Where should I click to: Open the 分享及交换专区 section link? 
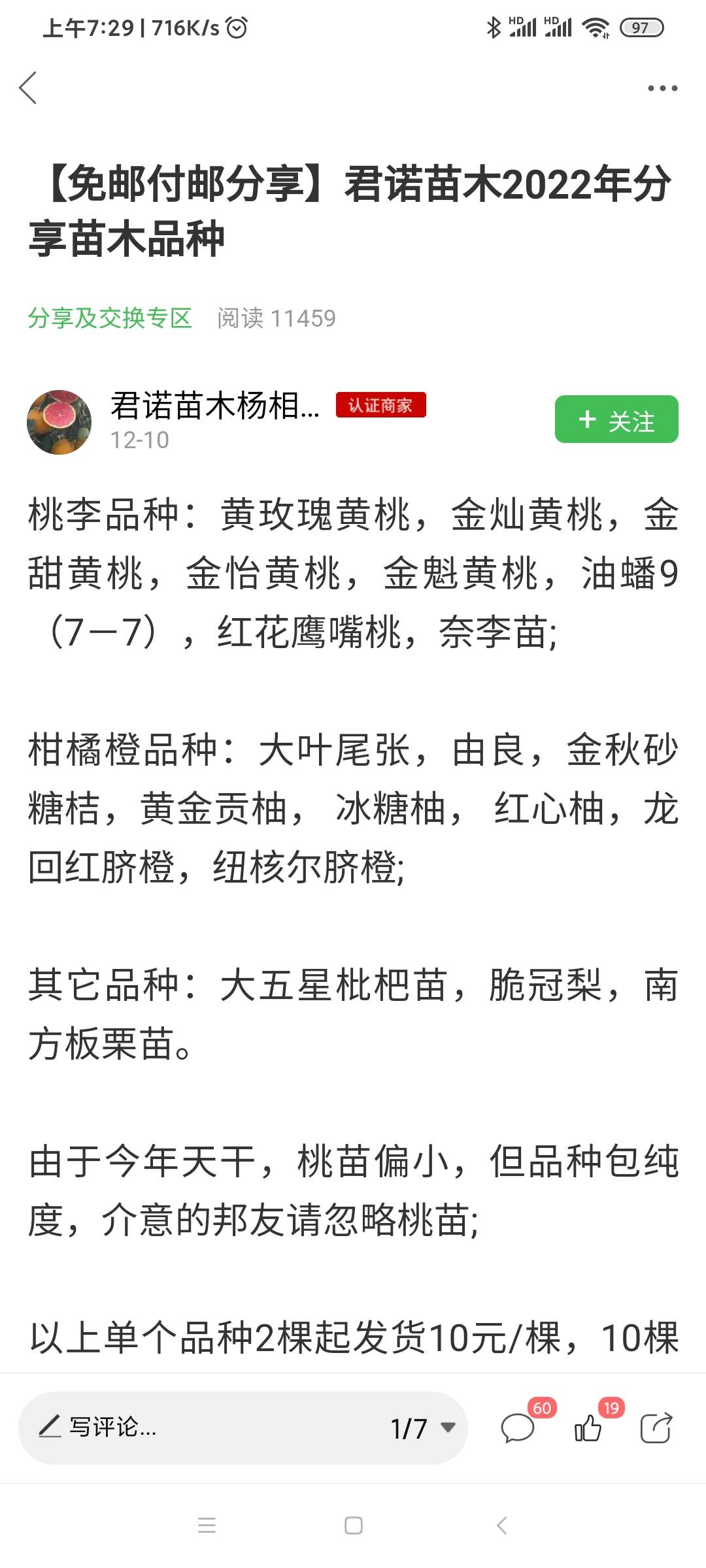tap(110, 318)
